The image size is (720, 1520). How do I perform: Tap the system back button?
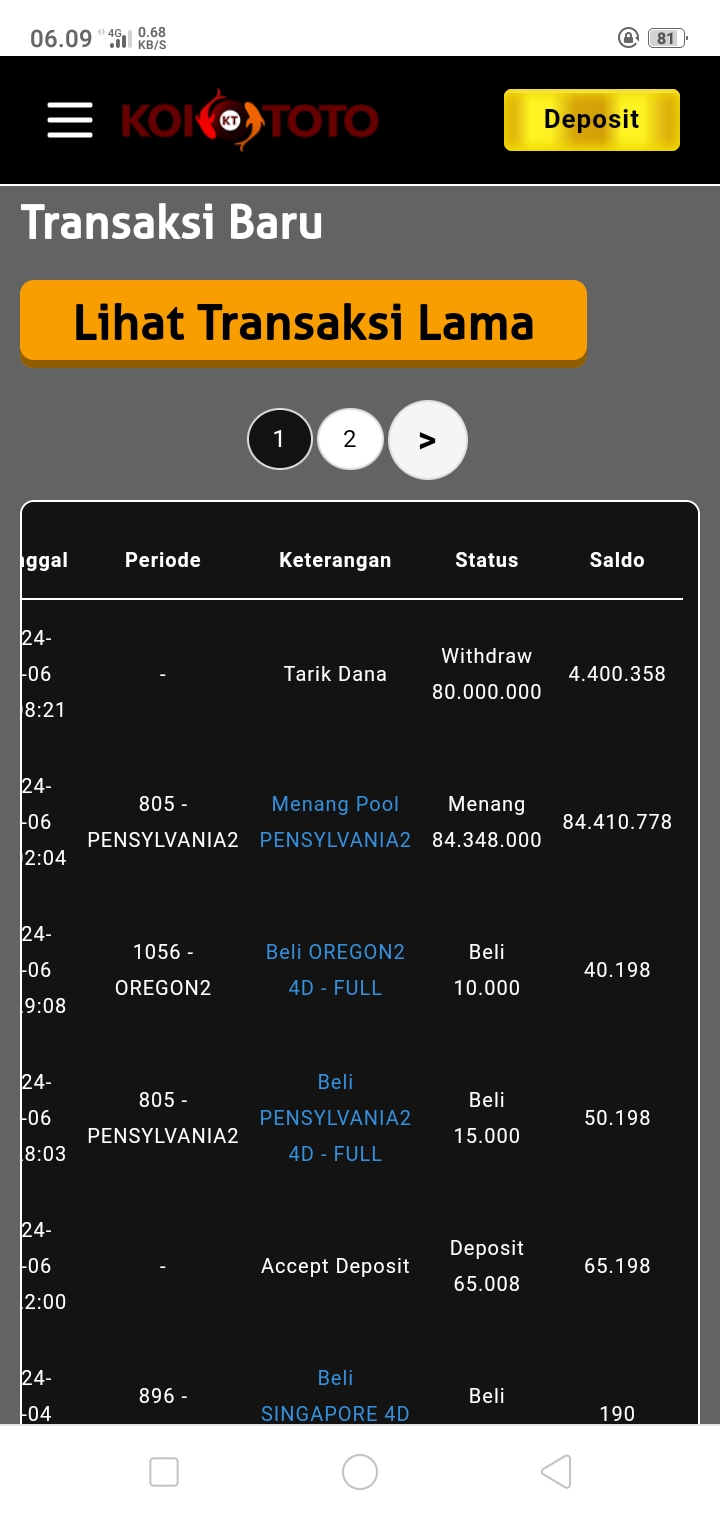click(556, 1472)
